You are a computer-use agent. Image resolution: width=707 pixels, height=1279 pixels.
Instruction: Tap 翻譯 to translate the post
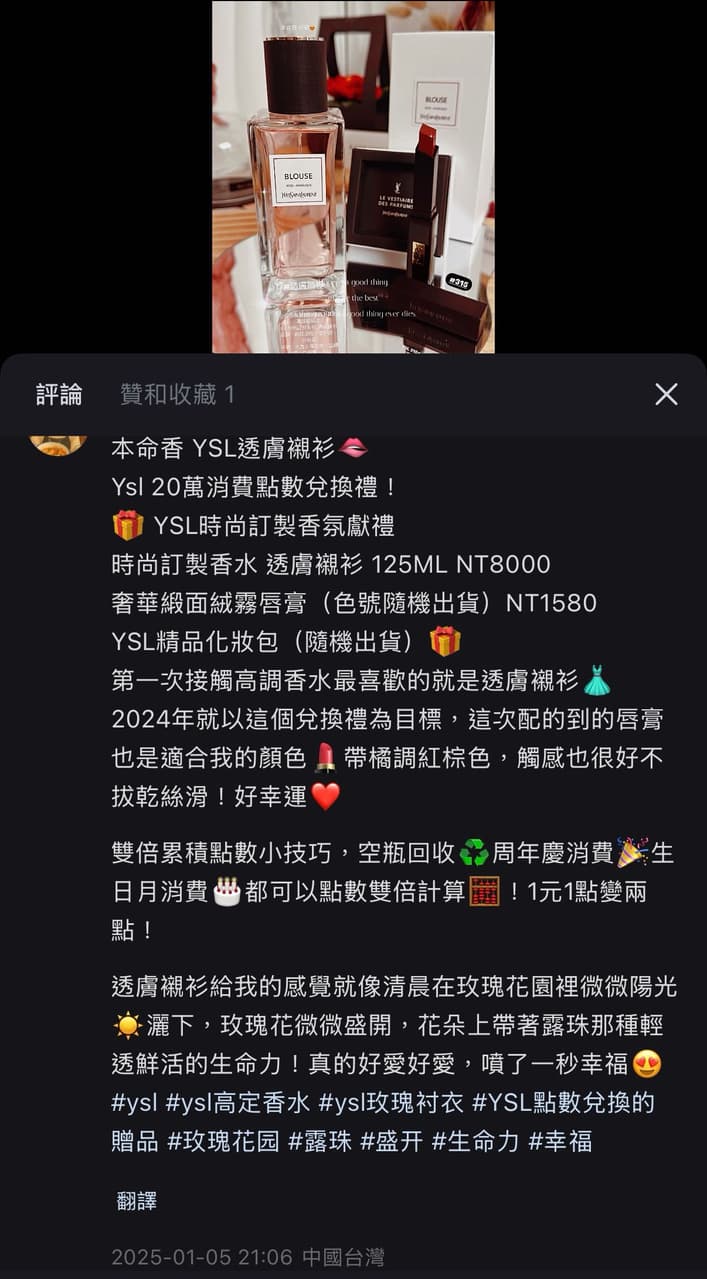click(x=137, y=1201)
